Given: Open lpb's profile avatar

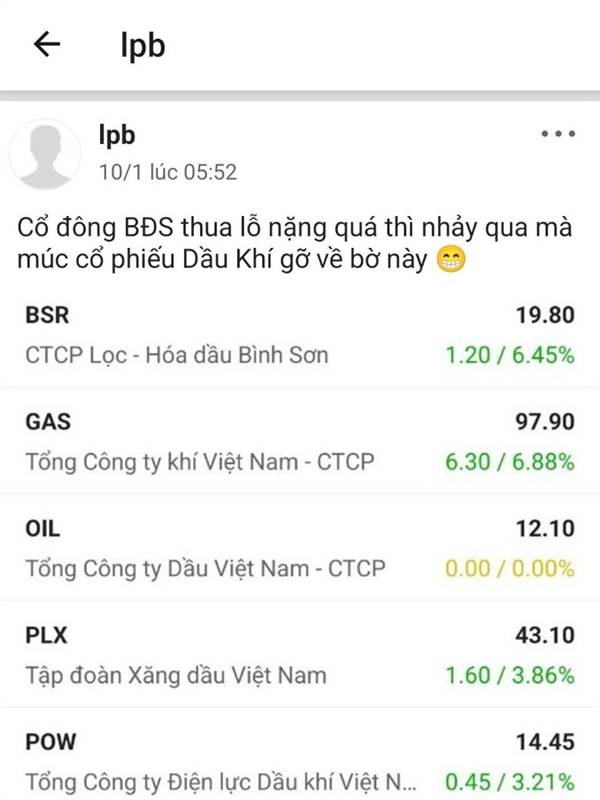Looking at the screenshot, I should (x=45, y=154).
